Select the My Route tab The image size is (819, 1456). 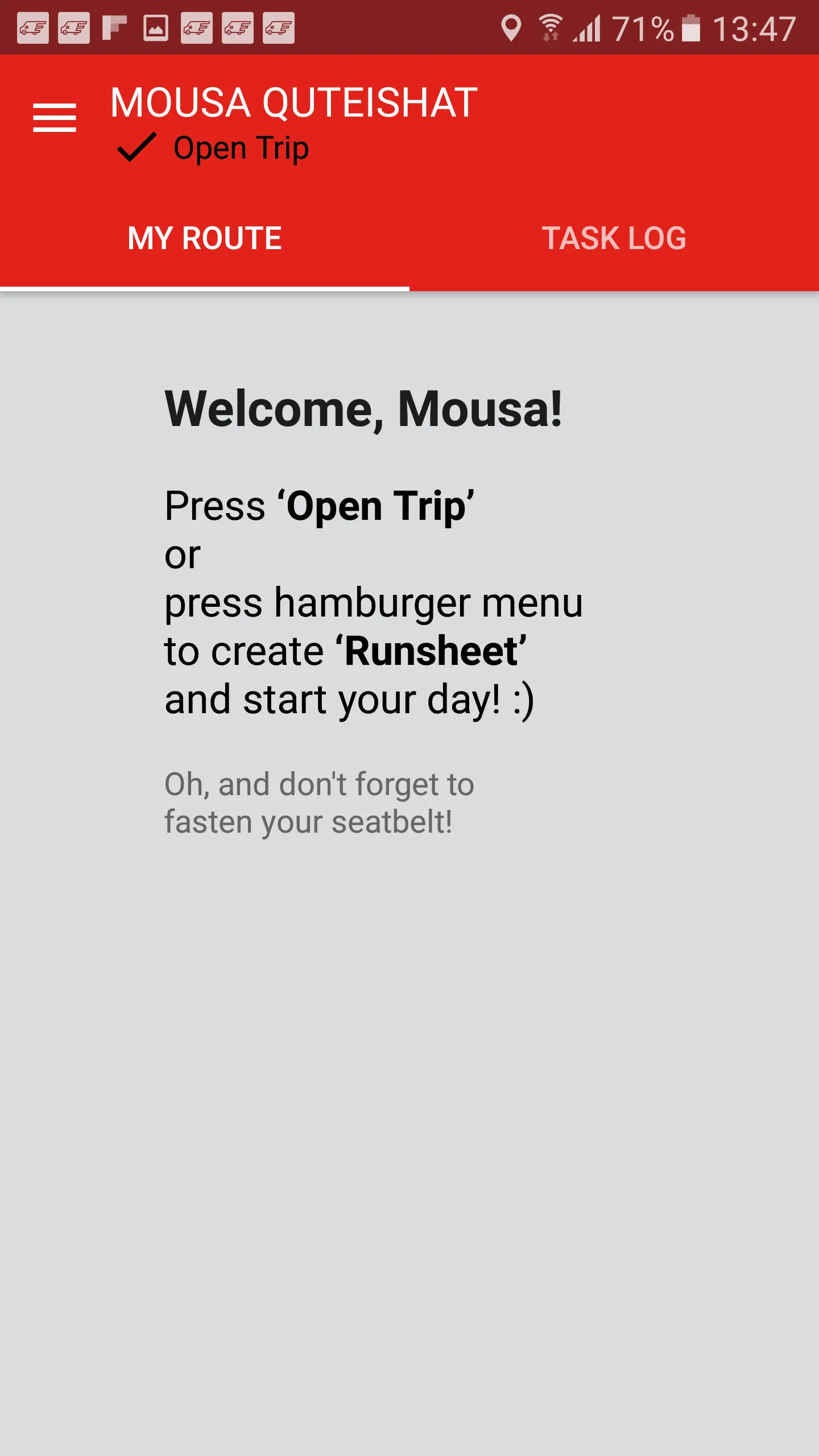click(205, 238)
